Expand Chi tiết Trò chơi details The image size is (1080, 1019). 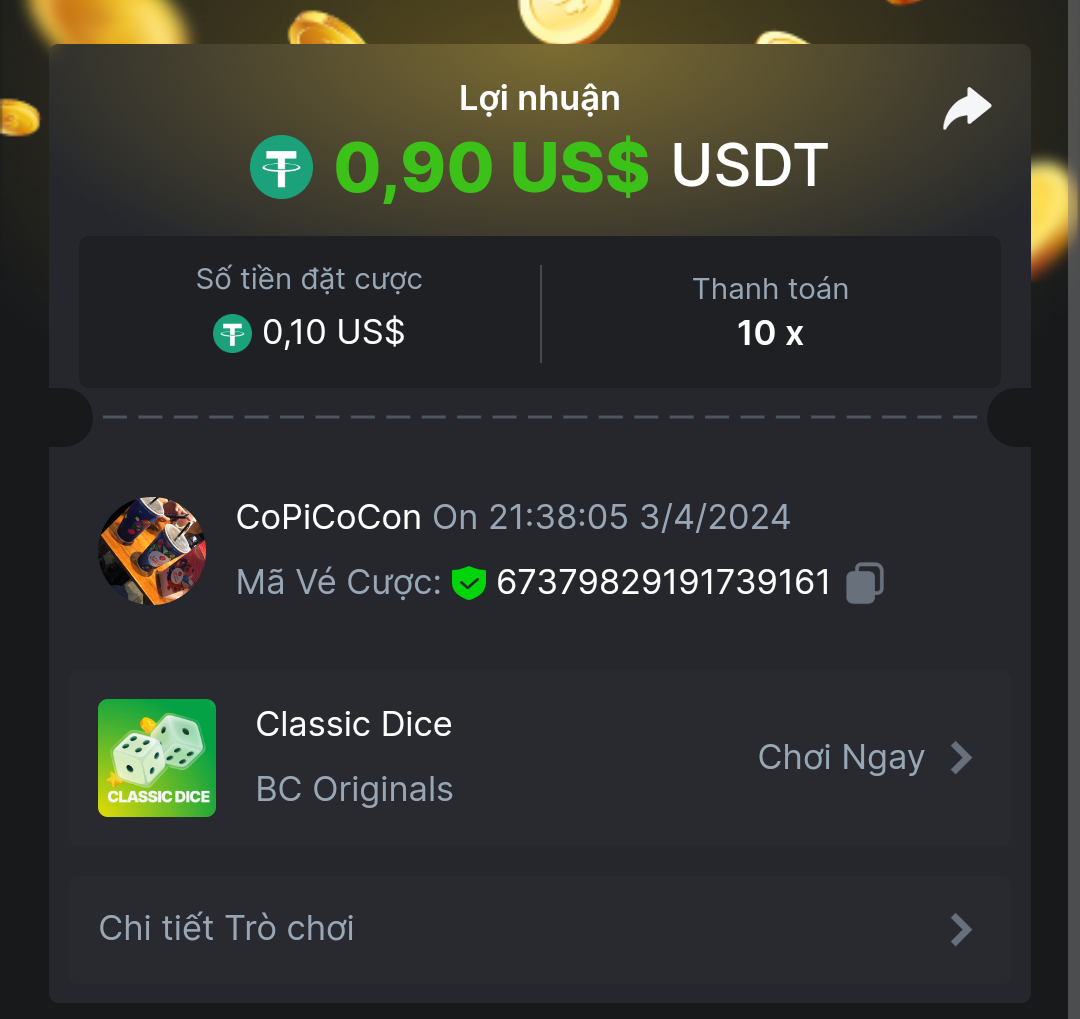540,929
